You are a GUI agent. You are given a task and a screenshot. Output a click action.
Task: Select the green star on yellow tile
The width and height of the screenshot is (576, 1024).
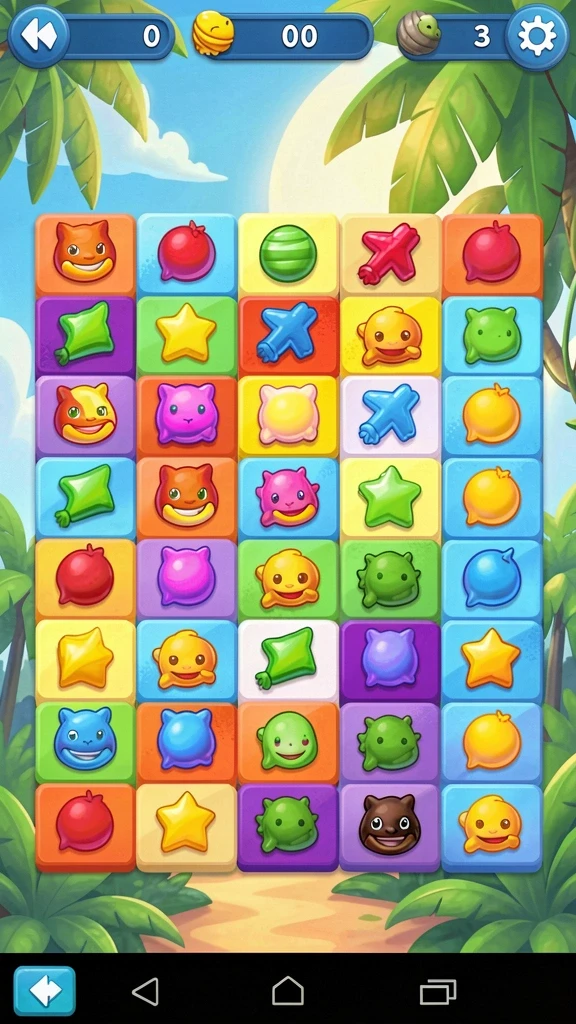pyautogui.click(x=390, y=498)
